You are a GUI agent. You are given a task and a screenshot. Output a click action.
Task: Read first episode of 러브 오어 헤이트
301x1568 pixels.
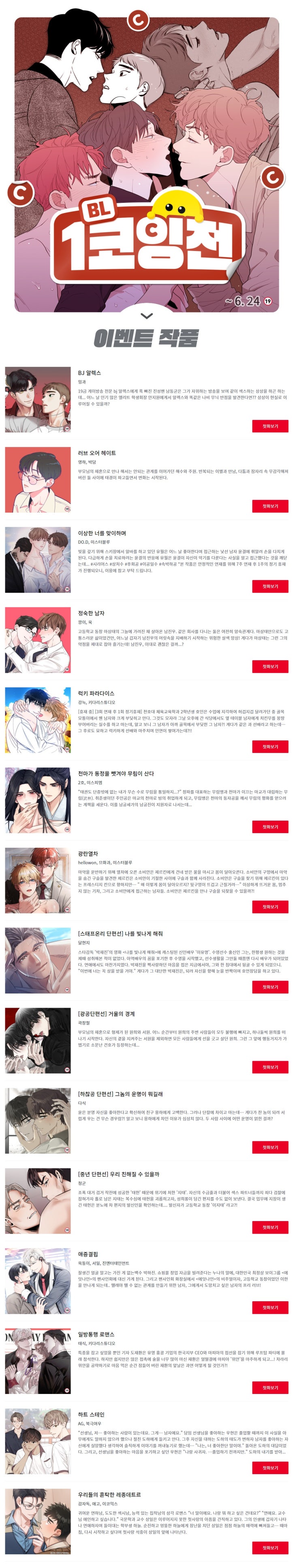[x=270, y=506]
